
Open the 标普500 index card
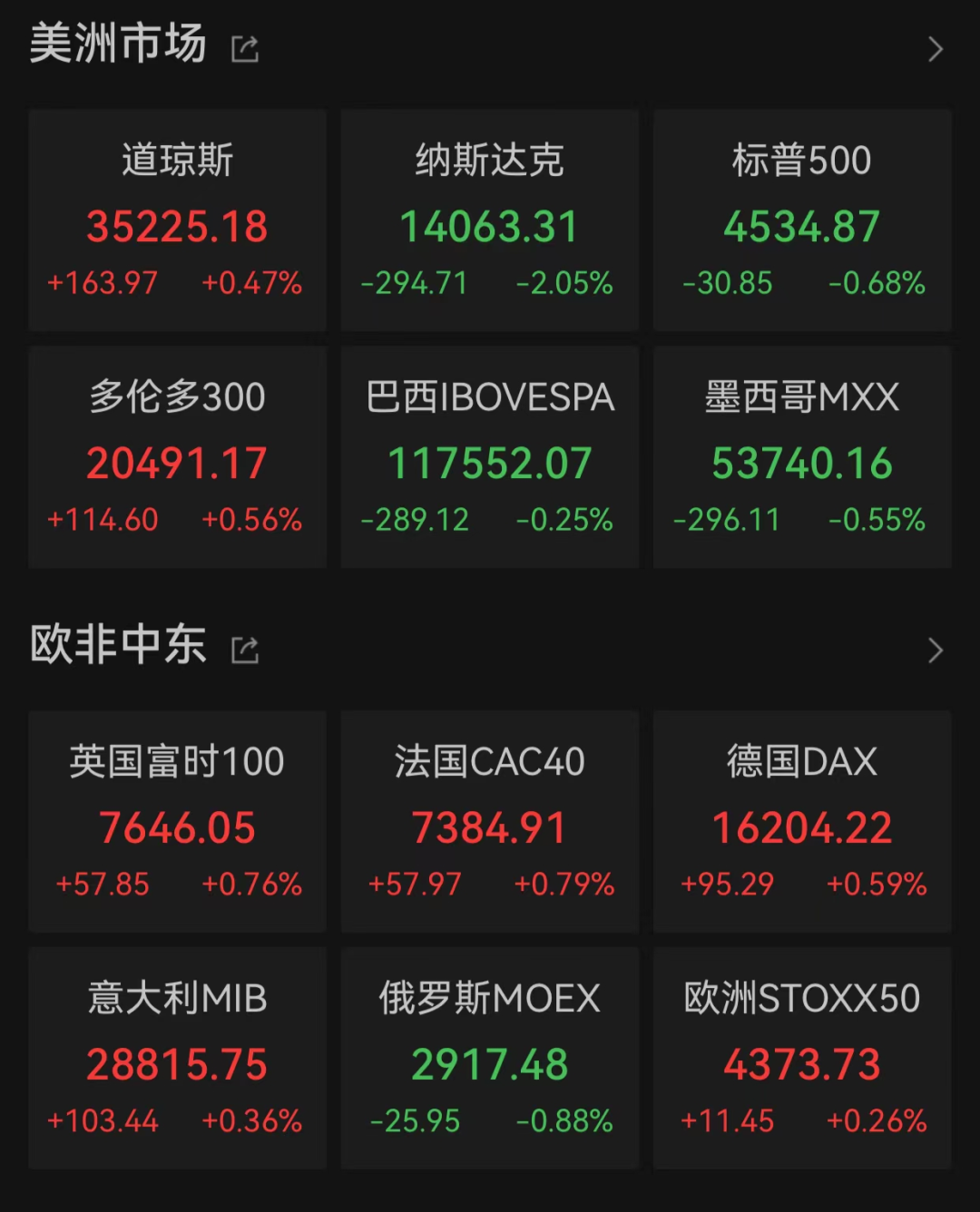pyautogui.click(x=802, y=220)
